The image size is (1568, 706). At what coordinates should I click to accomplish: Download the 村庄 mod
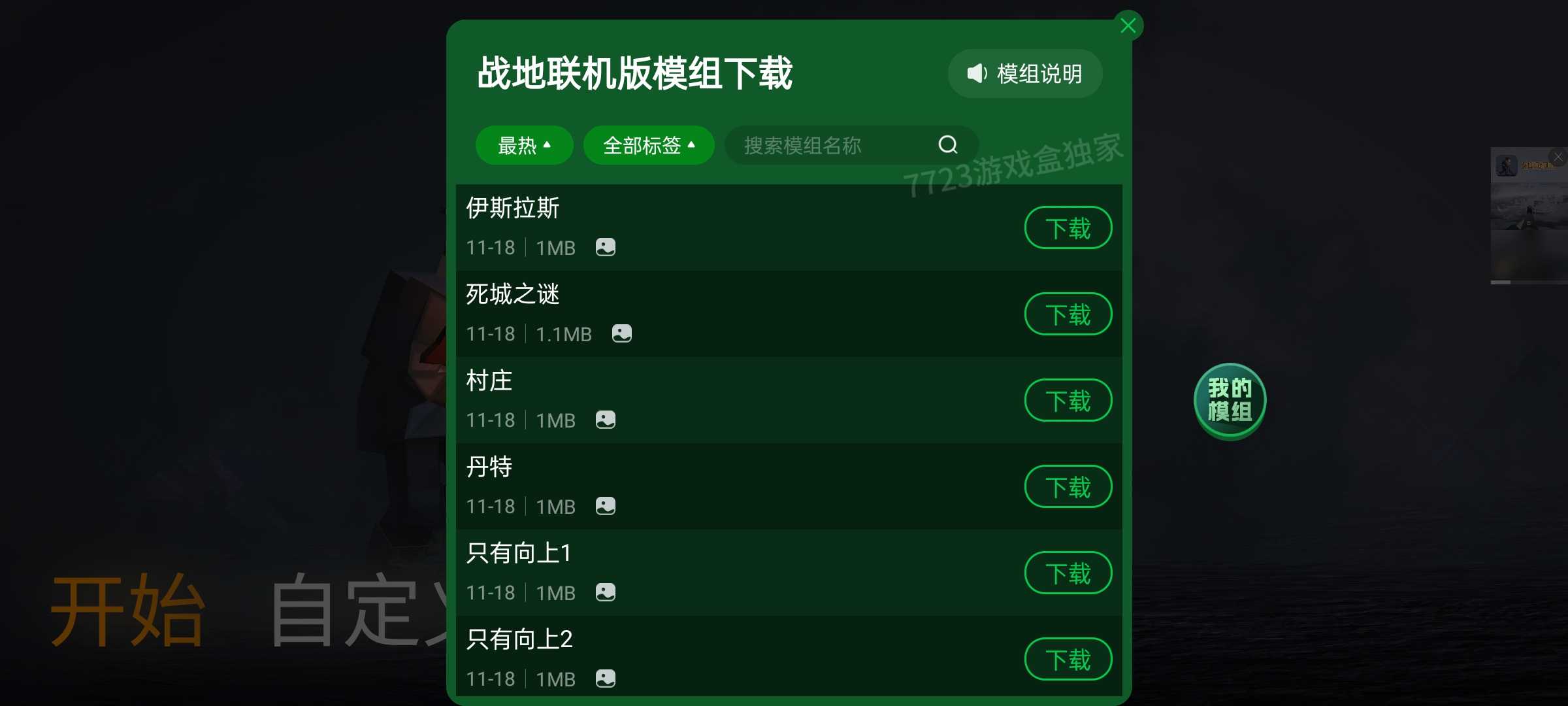(x=1068, y=401)
